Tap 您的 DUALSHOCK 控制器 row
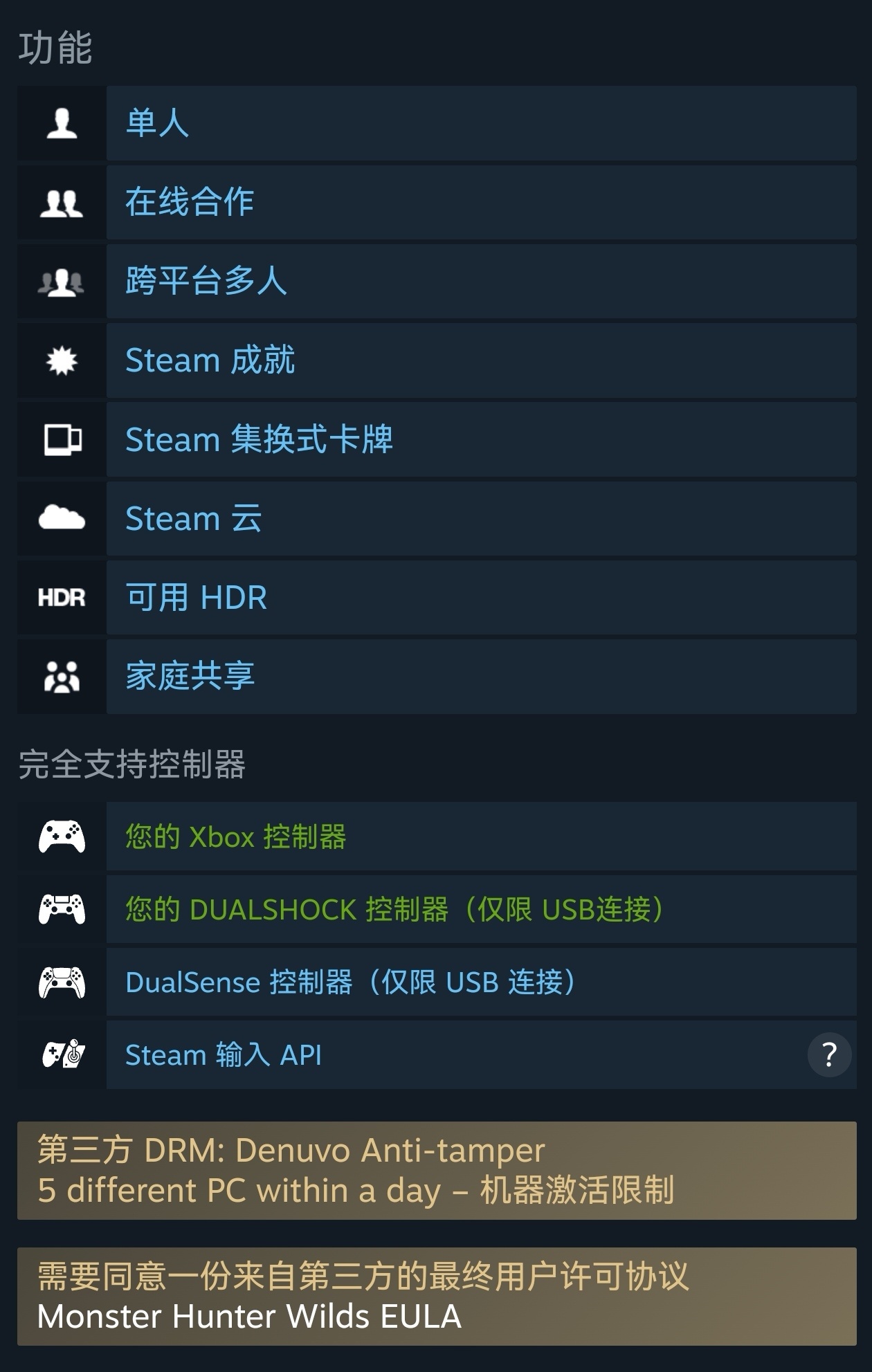The height and width of the screenshot is (1372, 872). tap(437, 909)
